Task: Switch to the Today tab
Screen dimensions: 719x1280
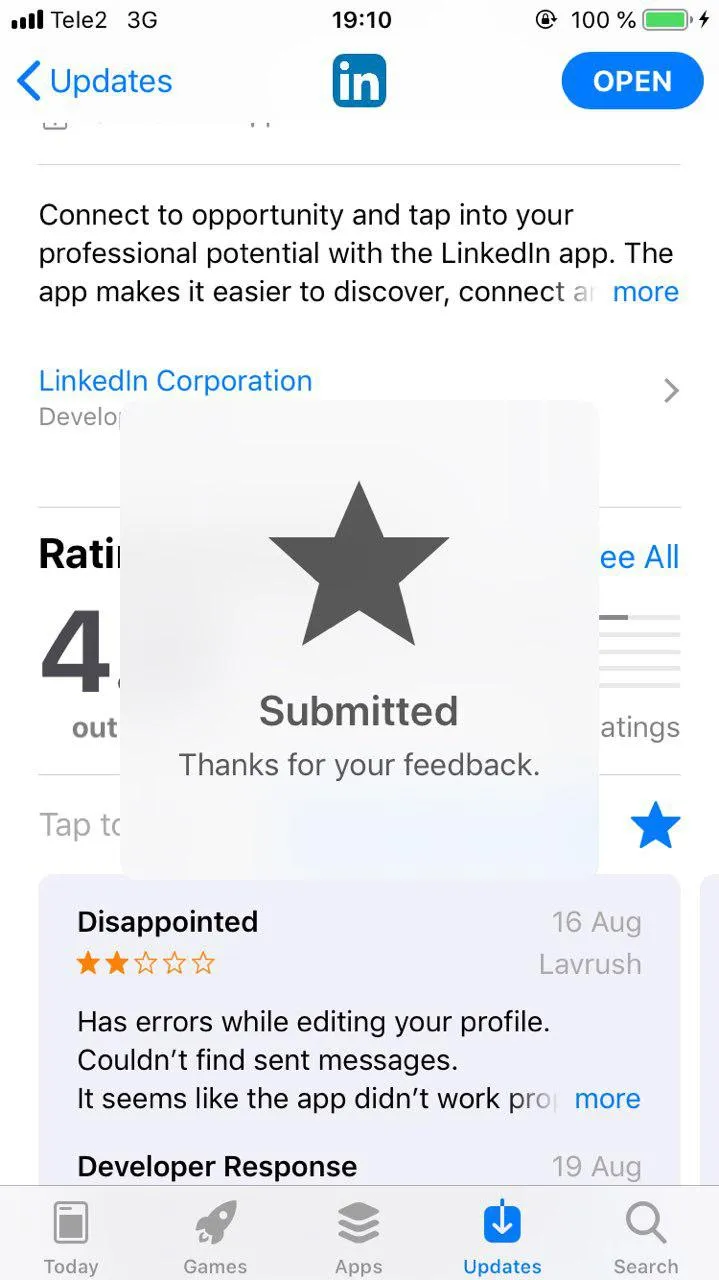Action: pos(71,1238)
